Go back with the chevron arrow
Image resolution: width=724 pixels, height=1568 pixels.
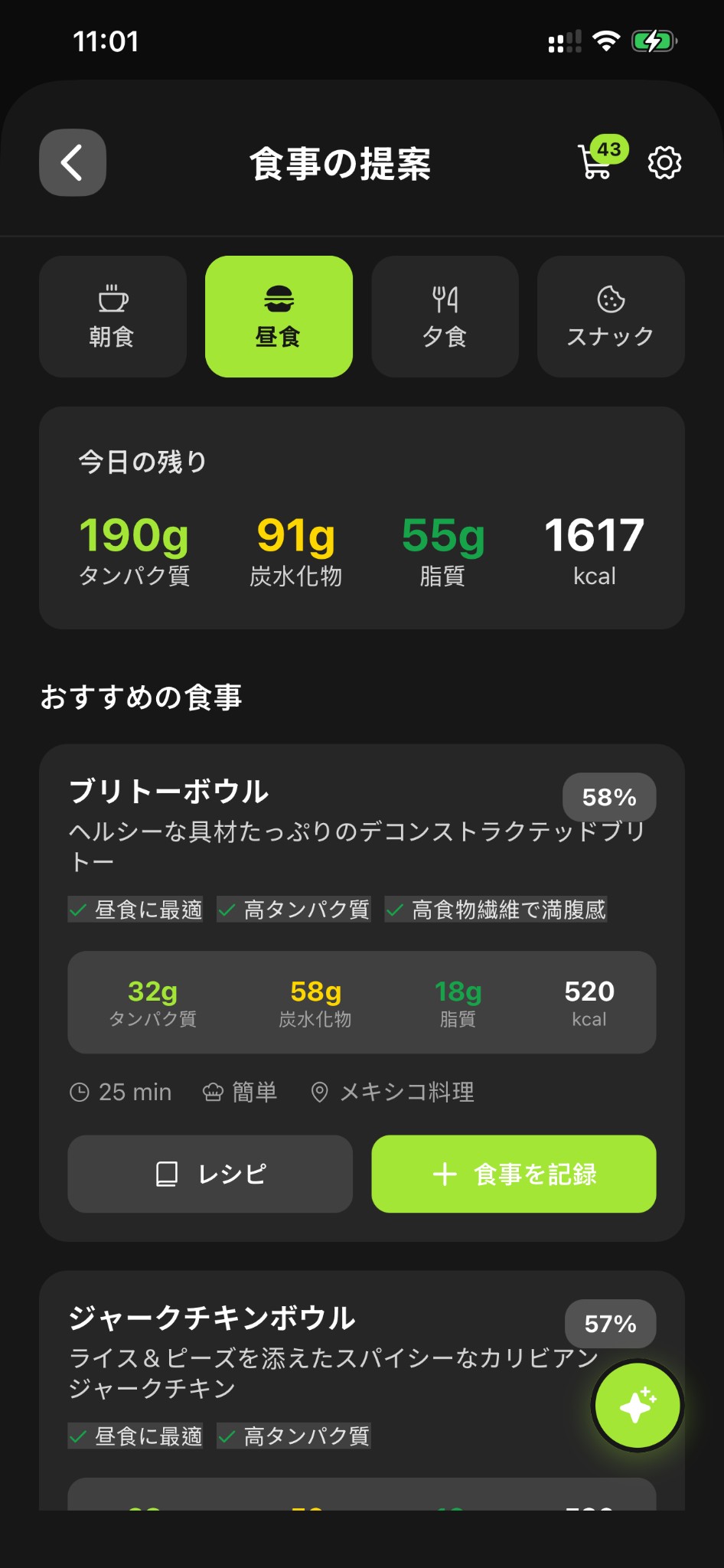pos(72,163)
